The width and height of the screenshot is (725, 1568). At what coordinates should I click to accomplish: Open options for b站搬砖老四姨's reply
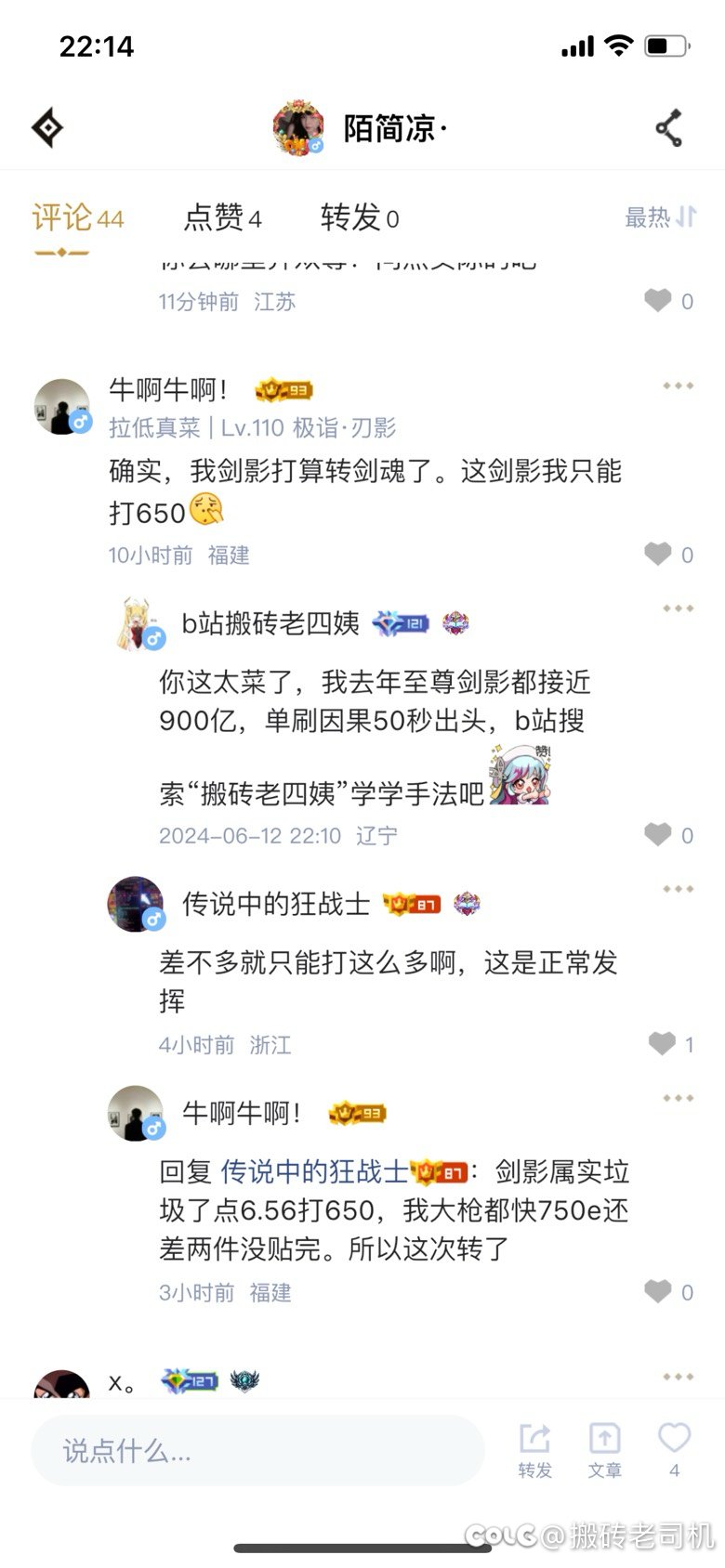[x=678, y=608]
